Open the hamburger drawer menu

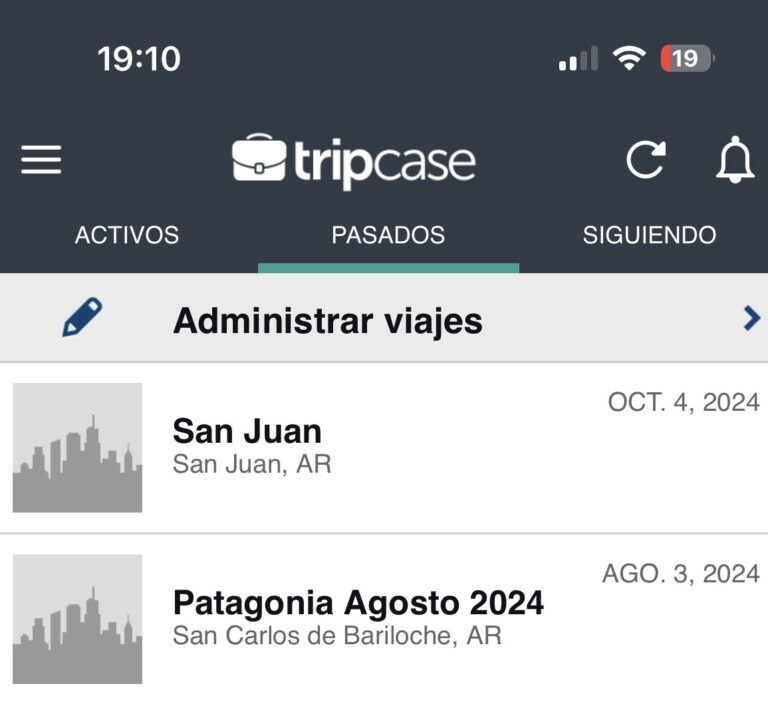41,160
